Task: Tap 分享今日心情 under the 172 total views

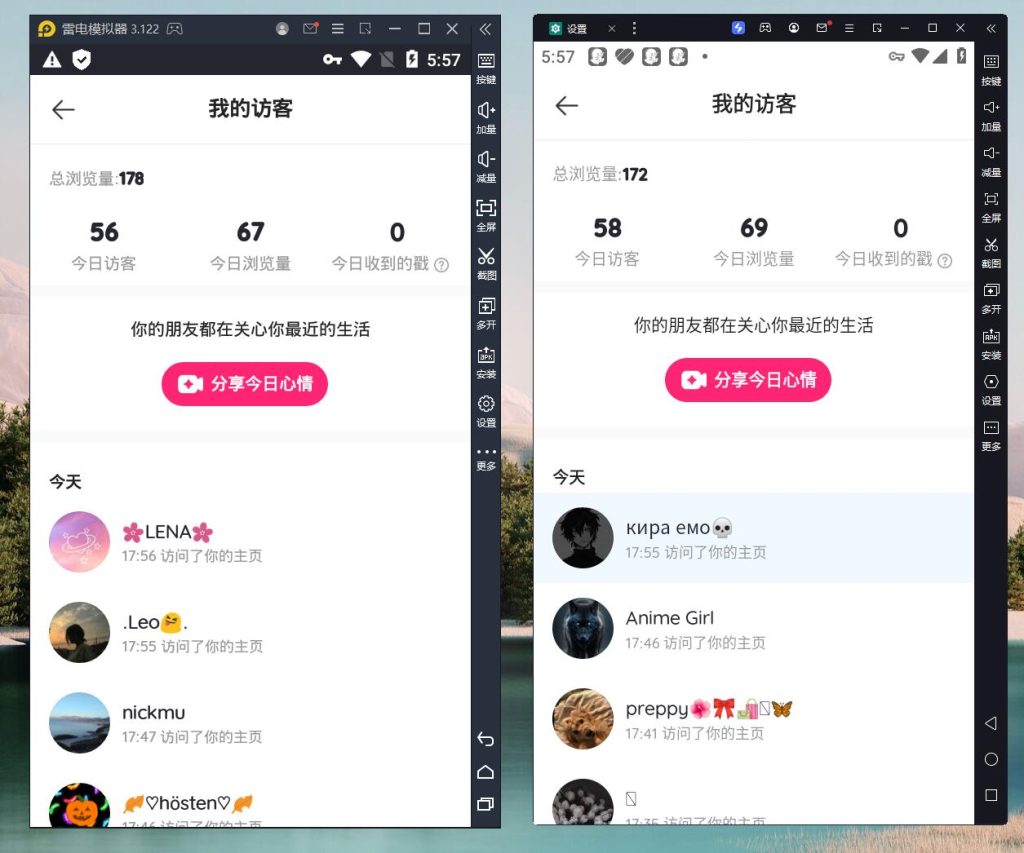Action: pos(748,380)
